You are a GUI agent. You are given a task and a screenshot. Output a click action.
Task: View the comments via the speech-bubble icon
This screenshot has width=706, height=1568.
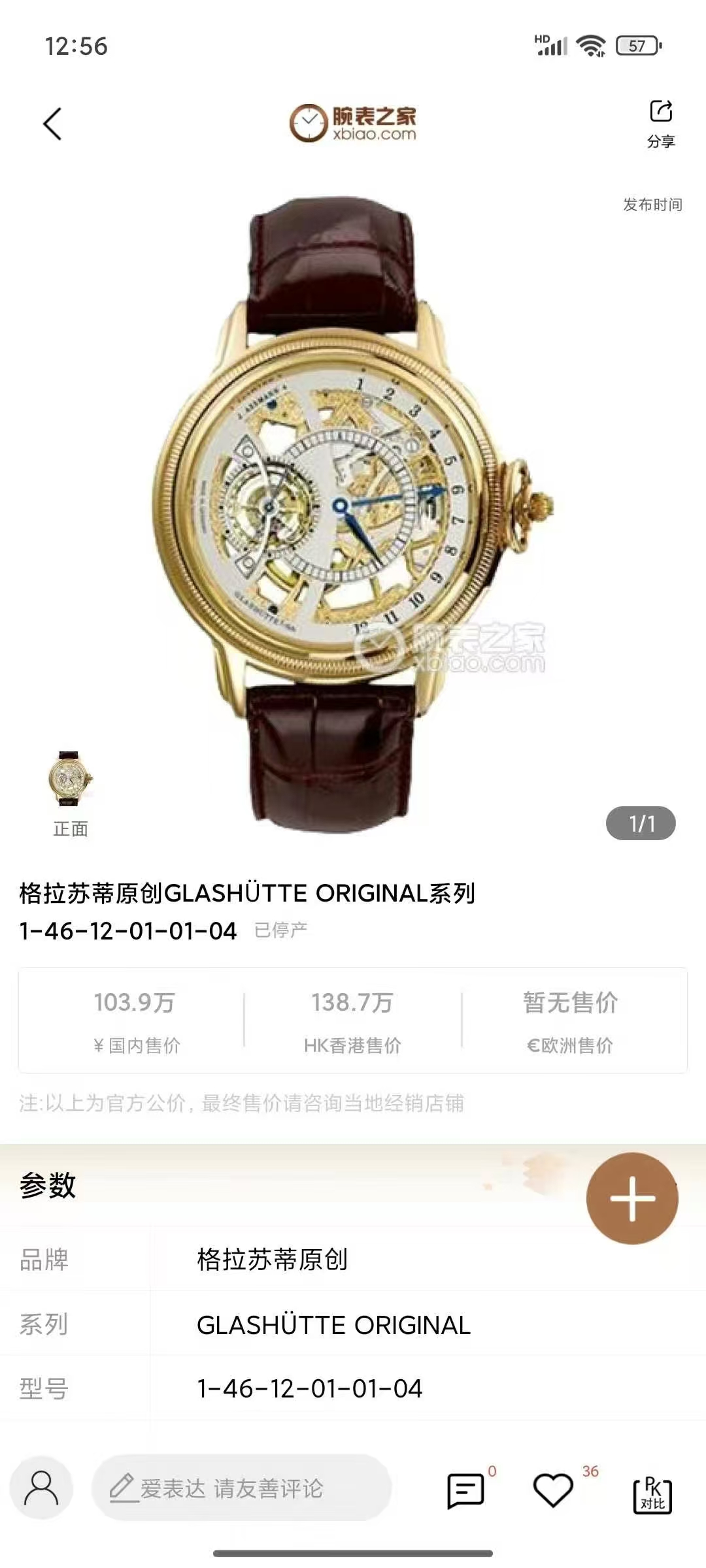465,1491
